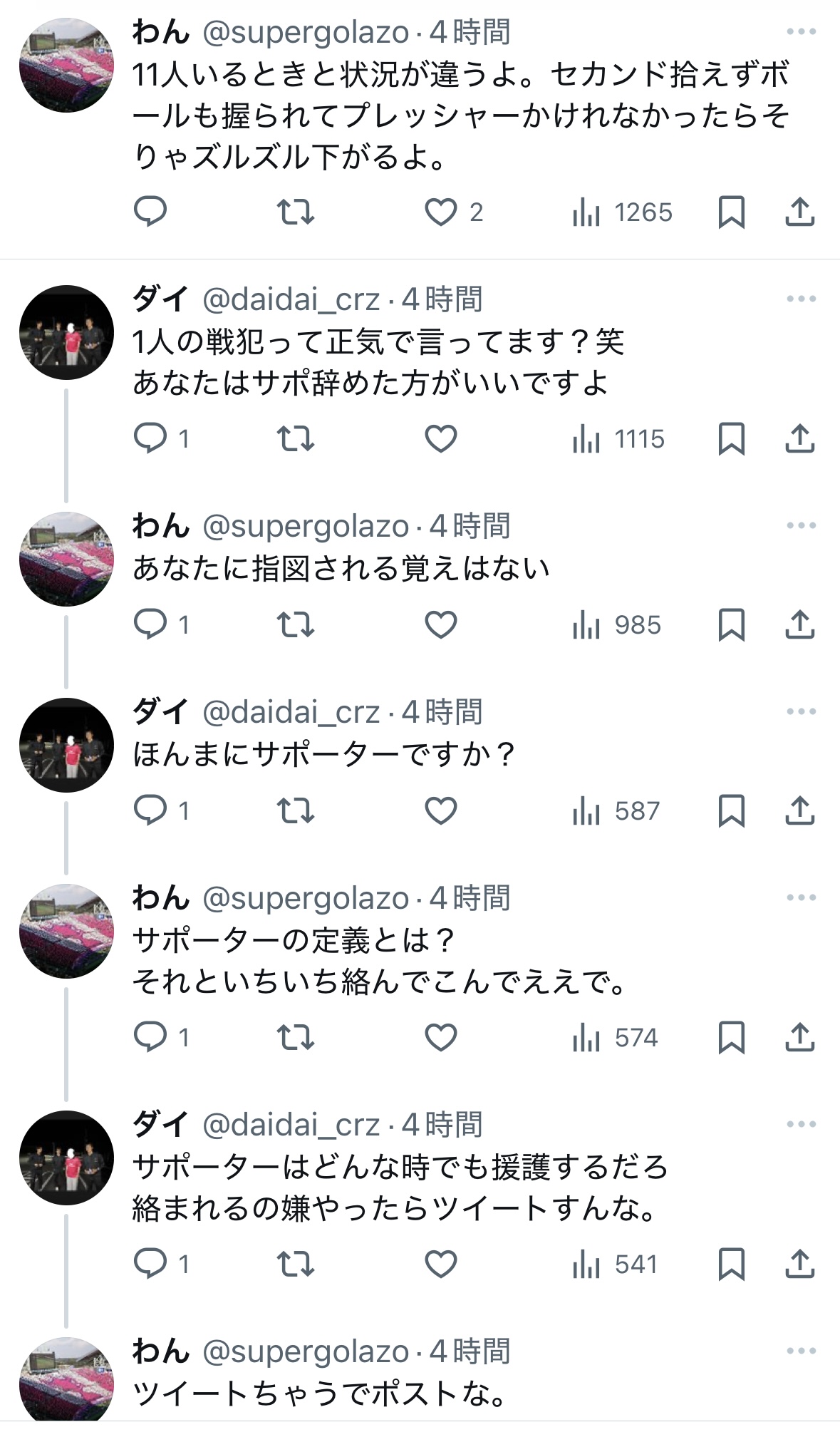Repost the あなたに指図される覚えはない post

pos(295,624)
